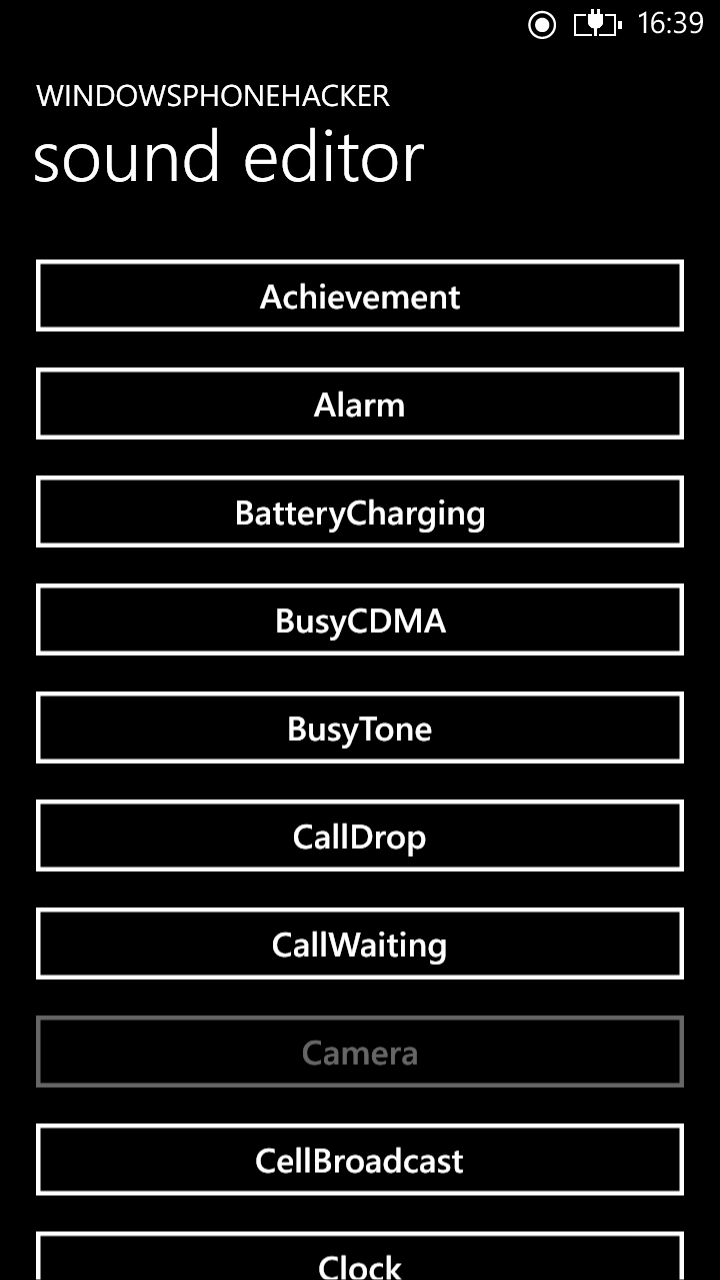Edit the CallDrop sound
720x1280 pixels.
[x=360, y=836]
